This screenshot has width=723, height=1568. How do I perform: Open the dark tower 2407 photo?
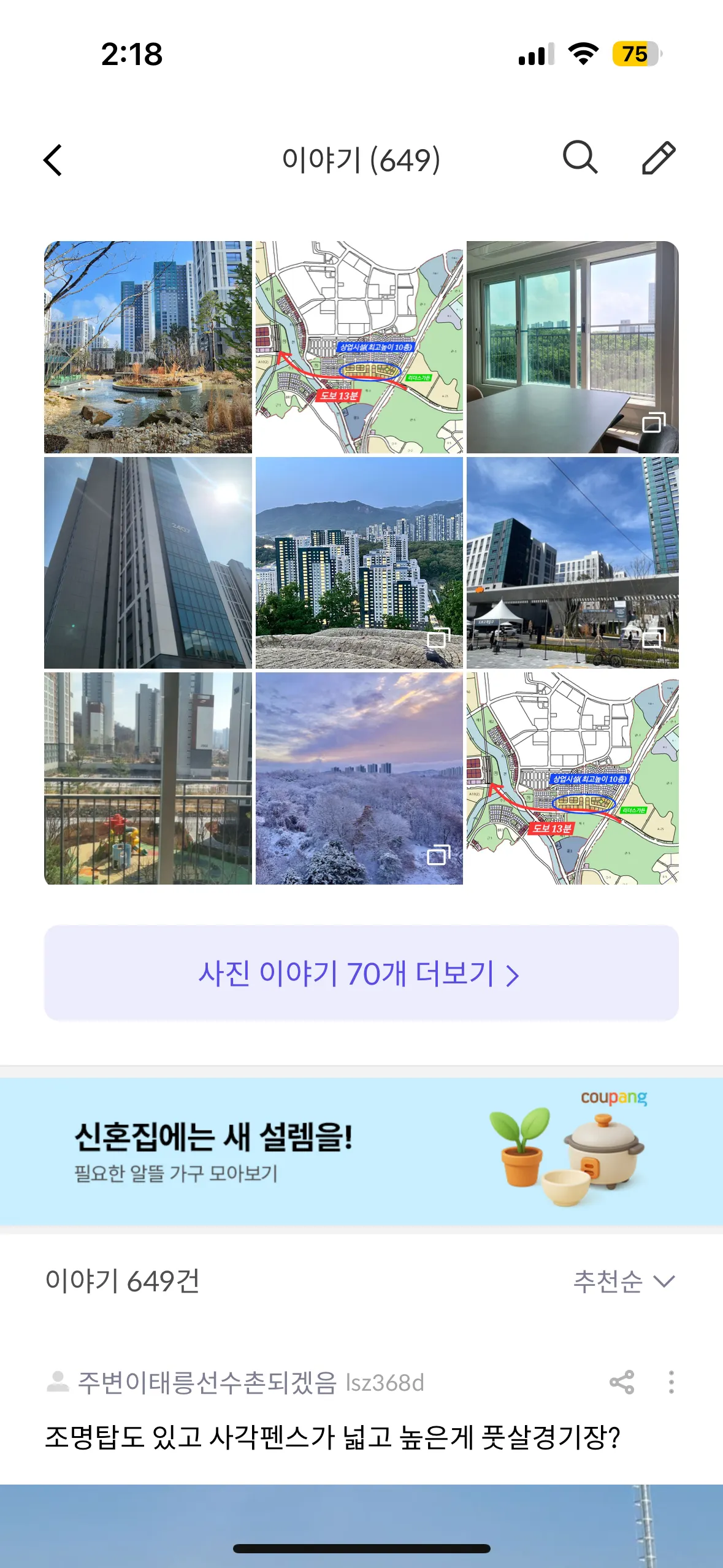(148, 563)
